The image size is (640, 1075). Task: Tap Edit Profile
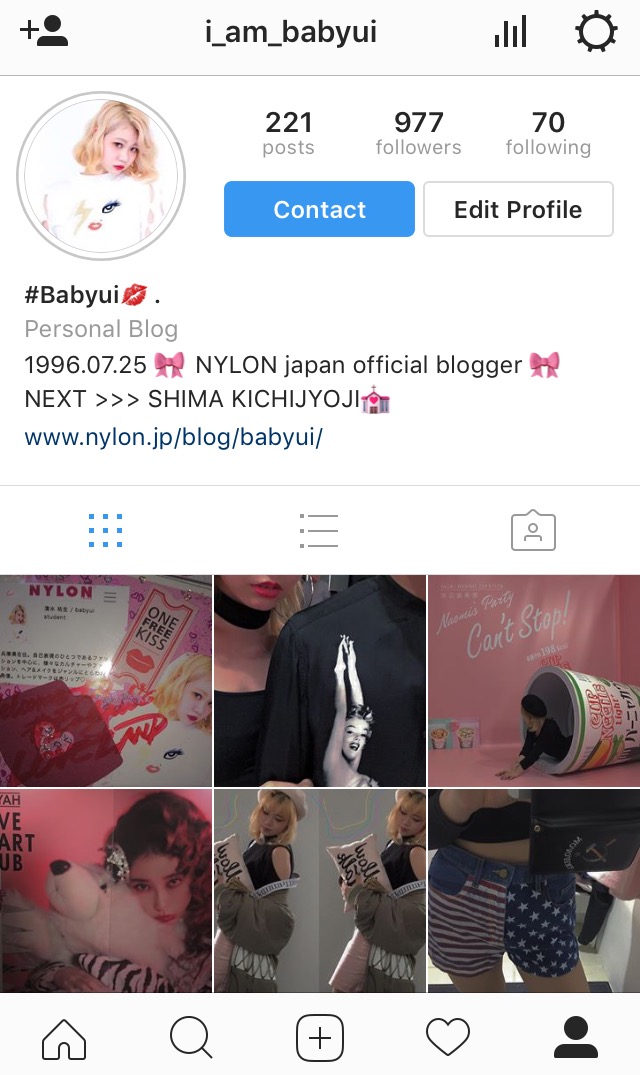[518, 209]
